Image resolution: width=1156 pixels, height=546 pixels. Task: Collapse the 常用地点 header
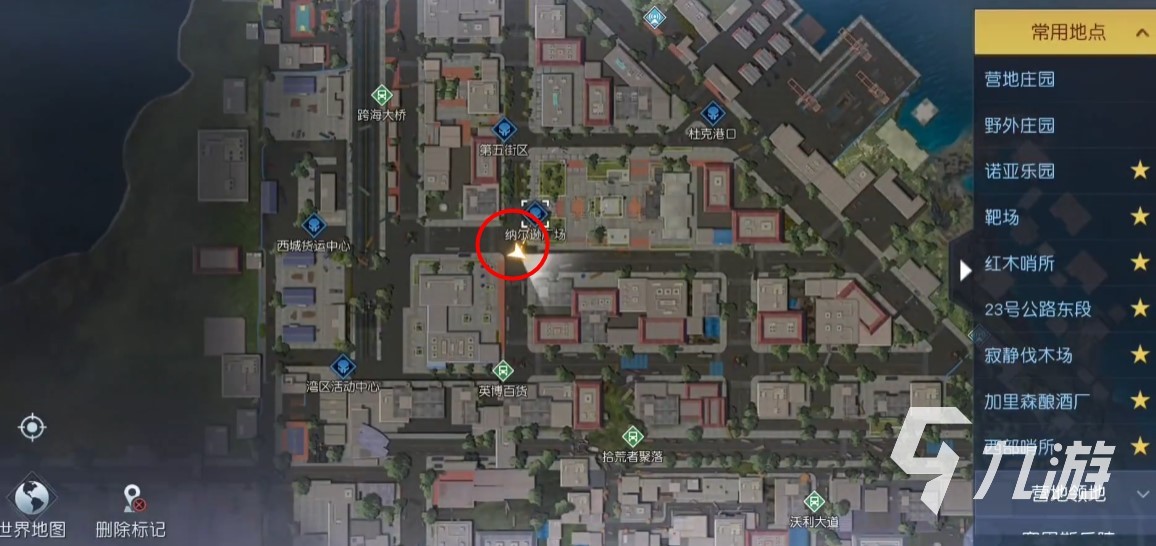[x=1141, y=32]
